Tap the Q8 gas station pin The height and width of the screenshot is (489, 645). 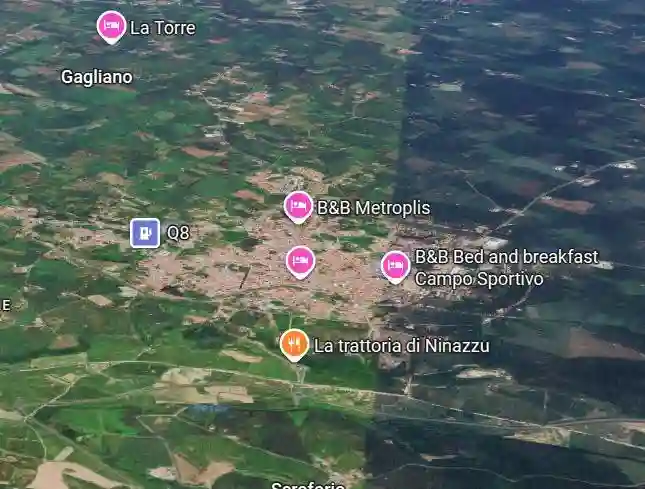tap(146, 233)
